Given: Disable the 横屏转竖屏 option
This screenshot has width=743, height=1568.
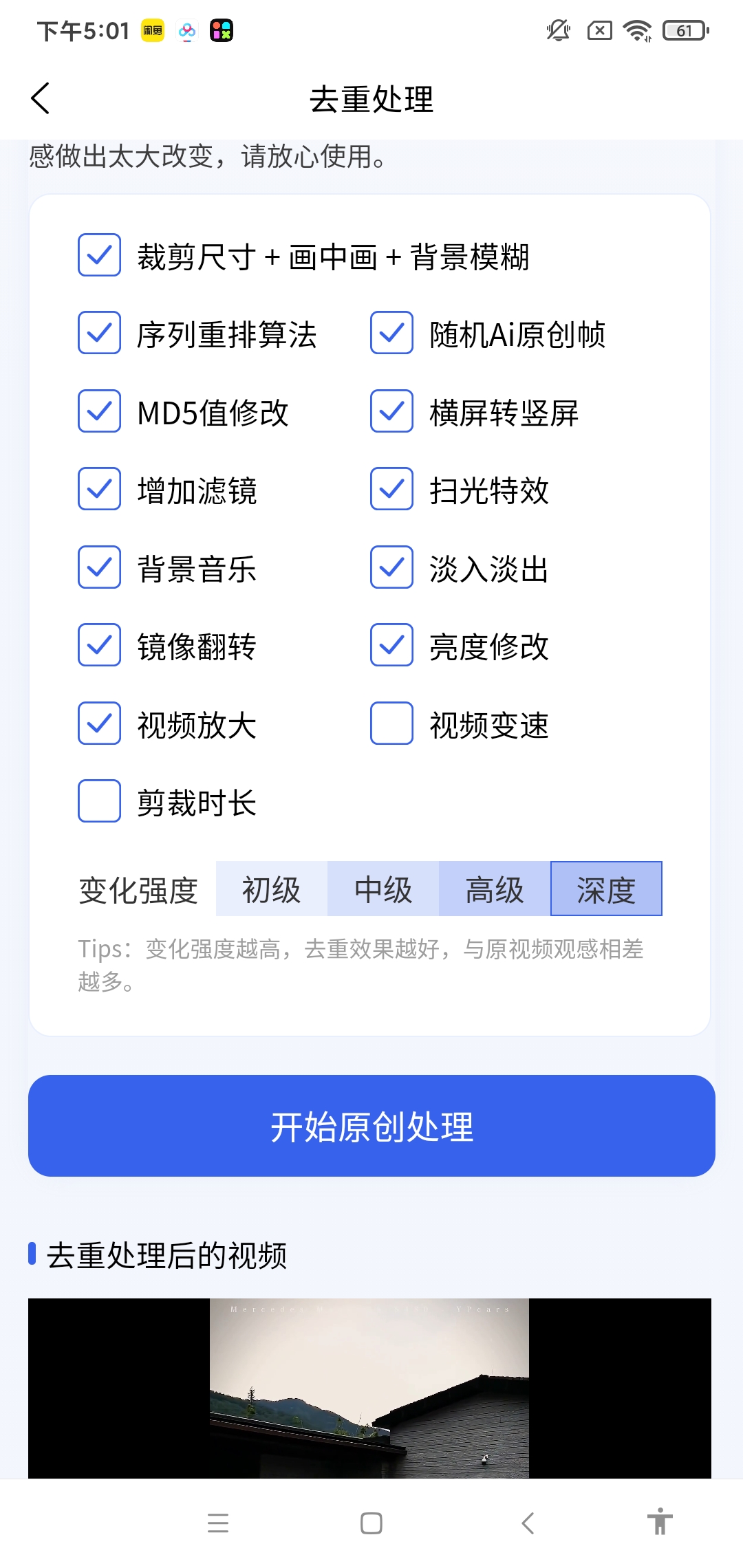Looking at the screenshot, I should point(390,411).
